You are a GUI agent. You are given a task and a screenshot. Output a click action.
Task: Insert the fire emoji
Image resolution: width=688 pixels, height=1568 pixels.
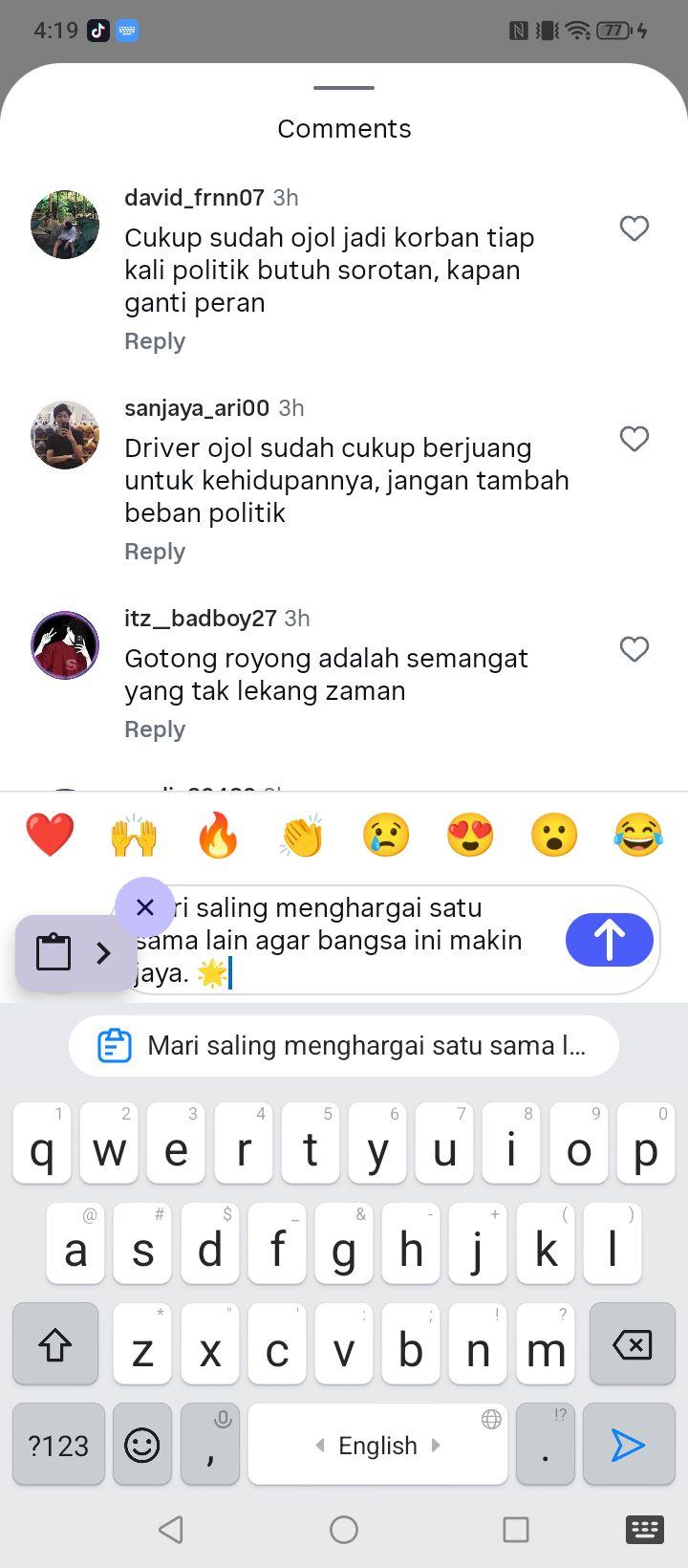point(218,835)
